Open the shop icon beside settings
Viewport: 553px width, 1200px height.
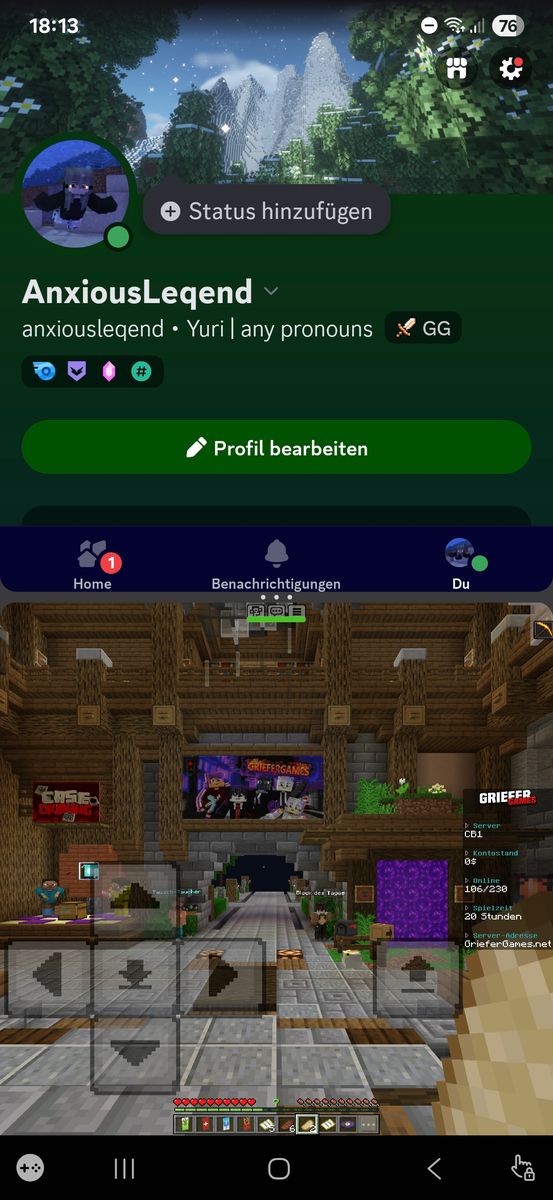tap(457, 69)
